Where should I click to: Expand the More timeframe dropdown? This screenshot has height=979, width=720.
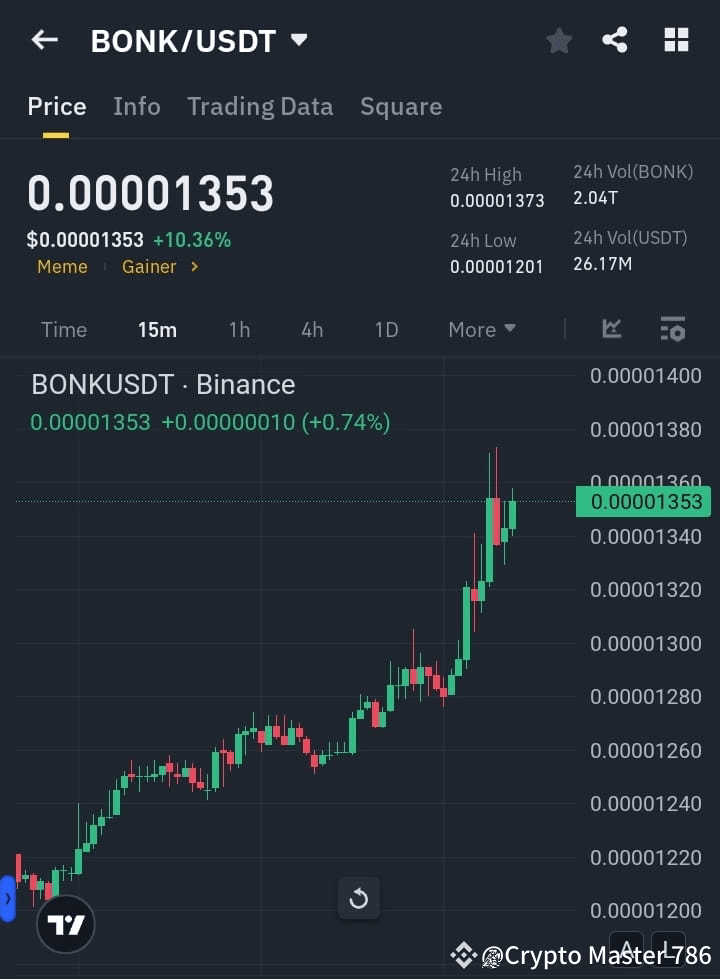tap(481, 329)
